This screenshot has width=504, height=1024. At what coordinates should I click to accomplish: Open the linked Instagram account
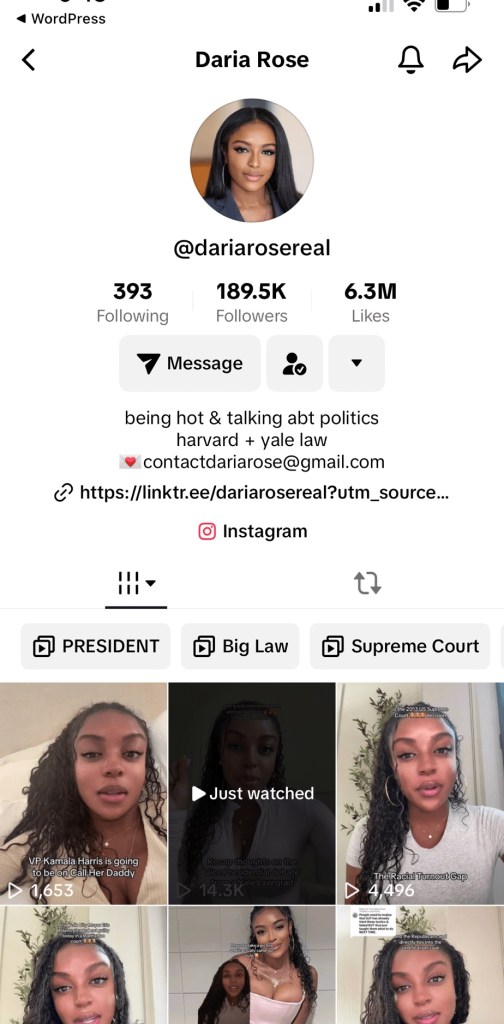[253, 532]
